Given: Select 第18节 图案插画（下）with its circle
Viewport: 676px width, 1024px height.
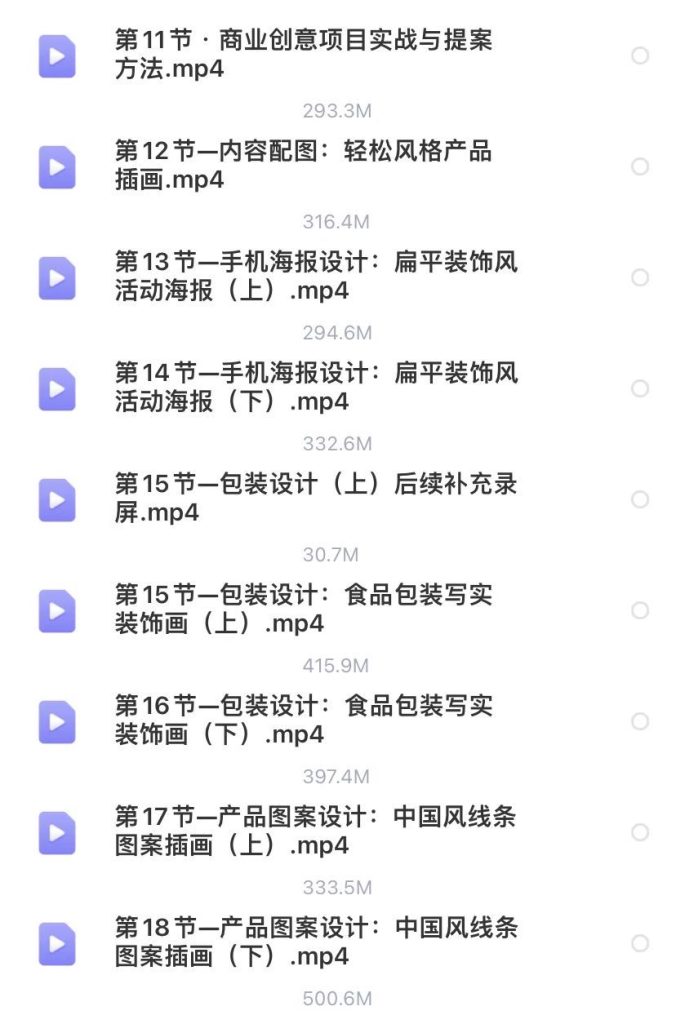Looking at the screenshot, I should pyautogui.click(x=640, y=944).
